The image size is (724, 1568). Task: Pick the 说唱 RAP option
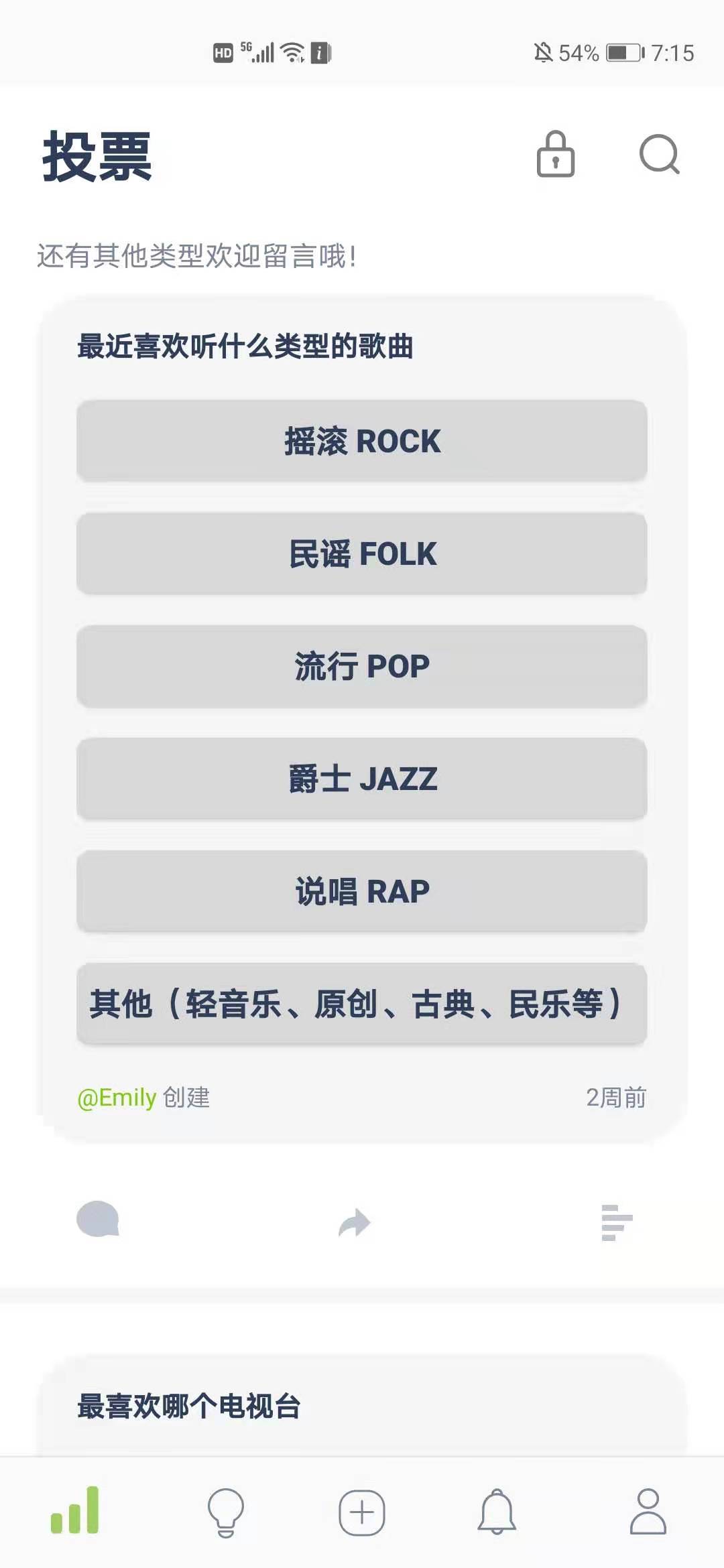(362, 891)
